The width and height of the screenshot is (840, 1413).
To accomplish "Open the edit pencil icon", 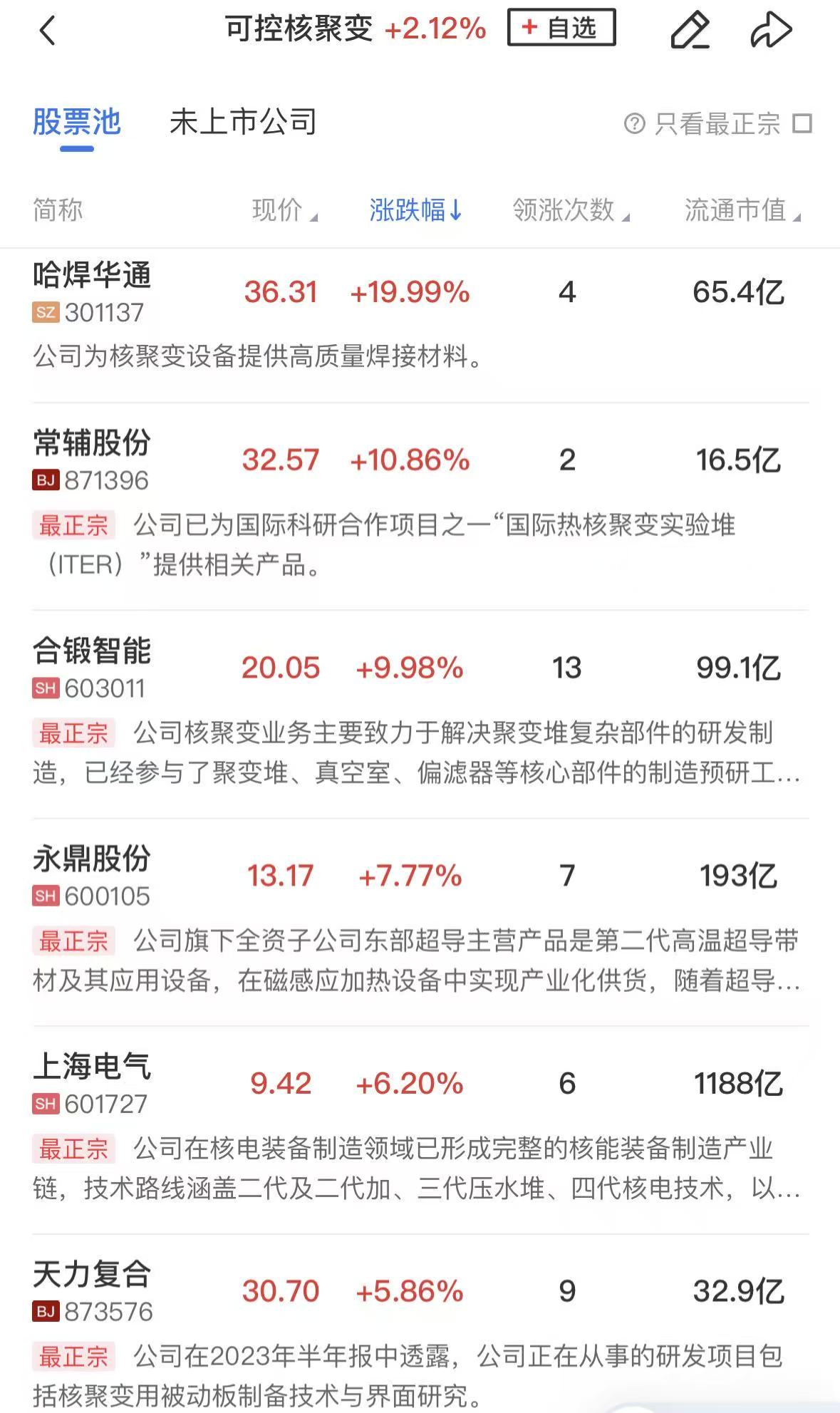I will click(690, 30).
